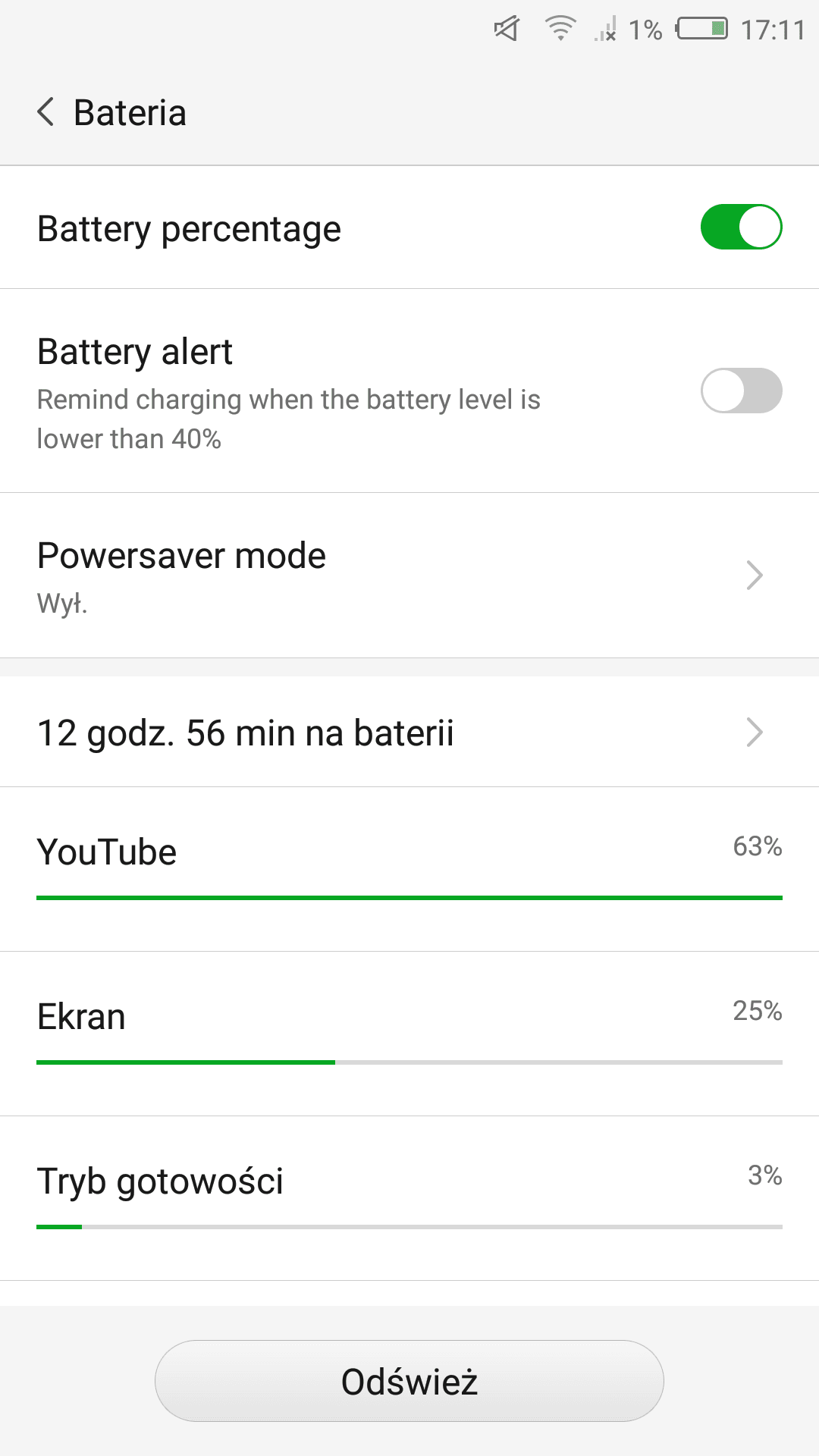This screenshot has width=819, height=1456.
Task: Open Powersaver mode settings
Action: click(x=409, y=575)
